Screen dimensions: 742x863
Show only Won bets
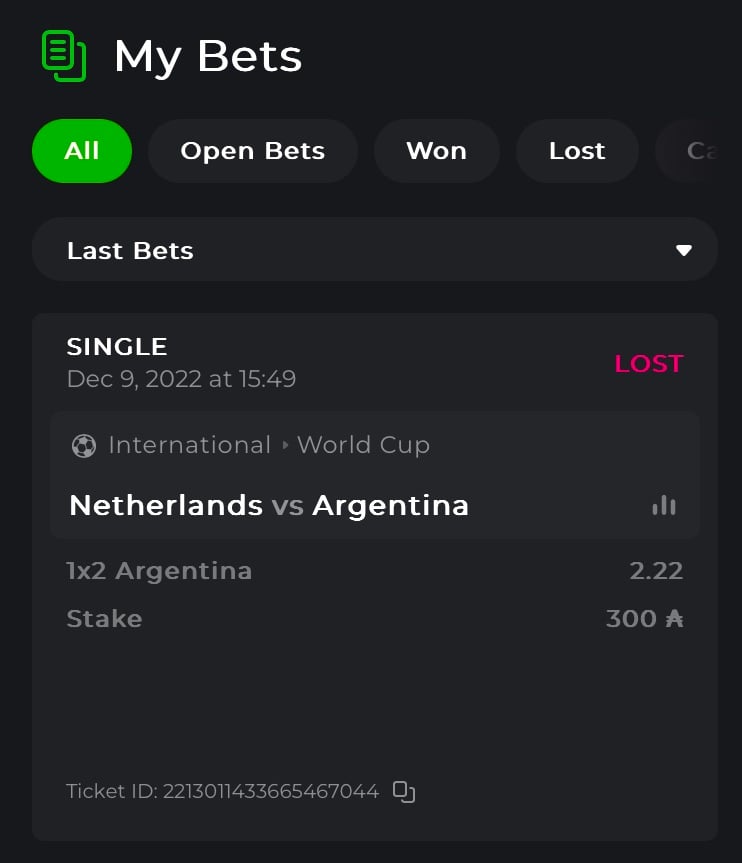pyautogui.click(x=436, y=151)
